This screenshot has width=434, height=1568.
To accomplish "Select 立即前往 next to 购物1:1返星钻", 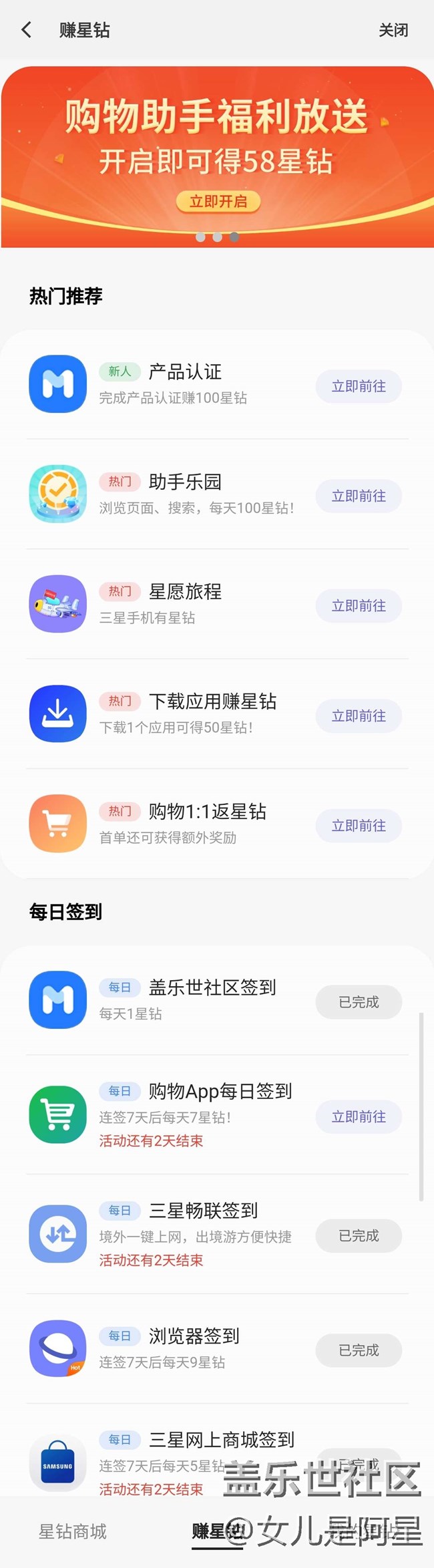I will coord(359,826).
